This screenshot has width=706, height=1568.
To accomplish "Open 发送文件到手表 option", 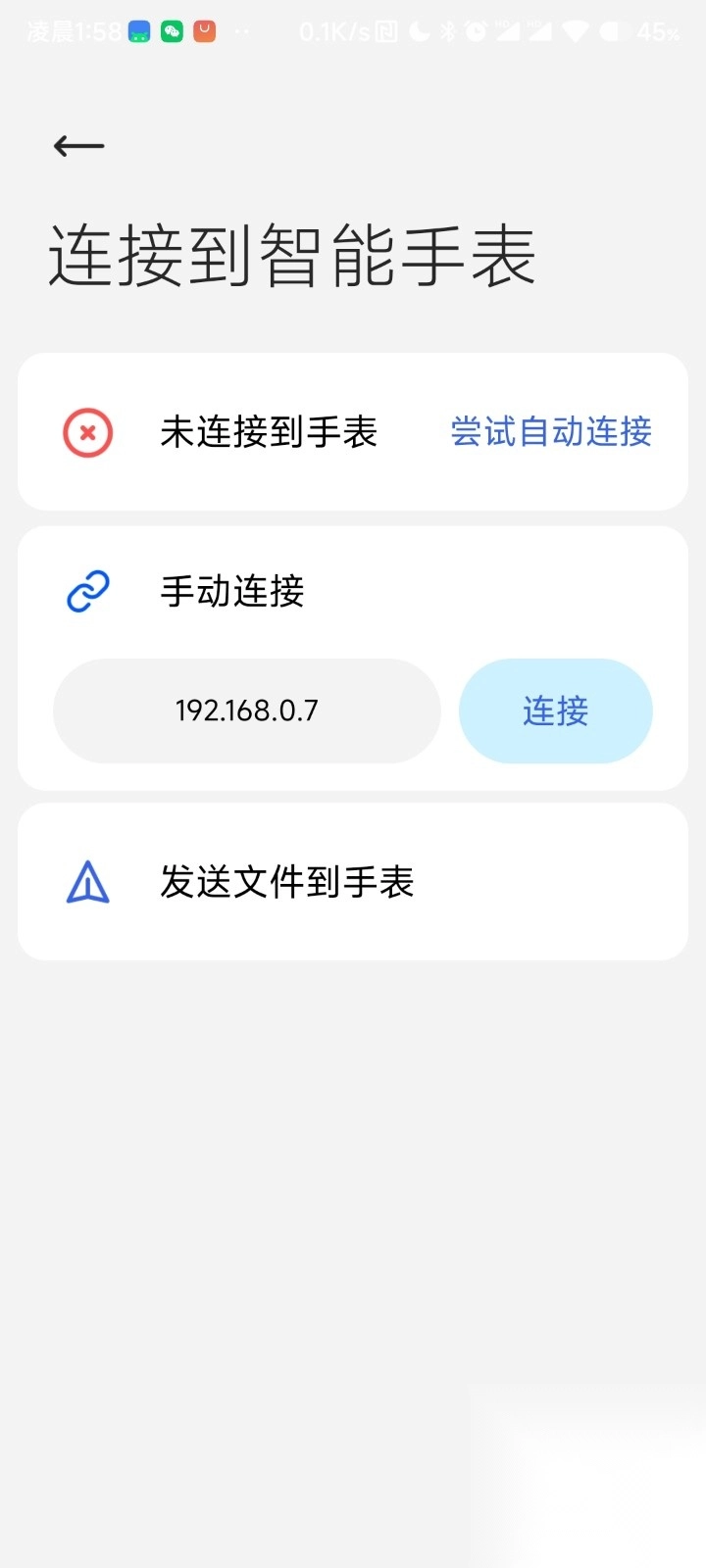I will point(287,882).
